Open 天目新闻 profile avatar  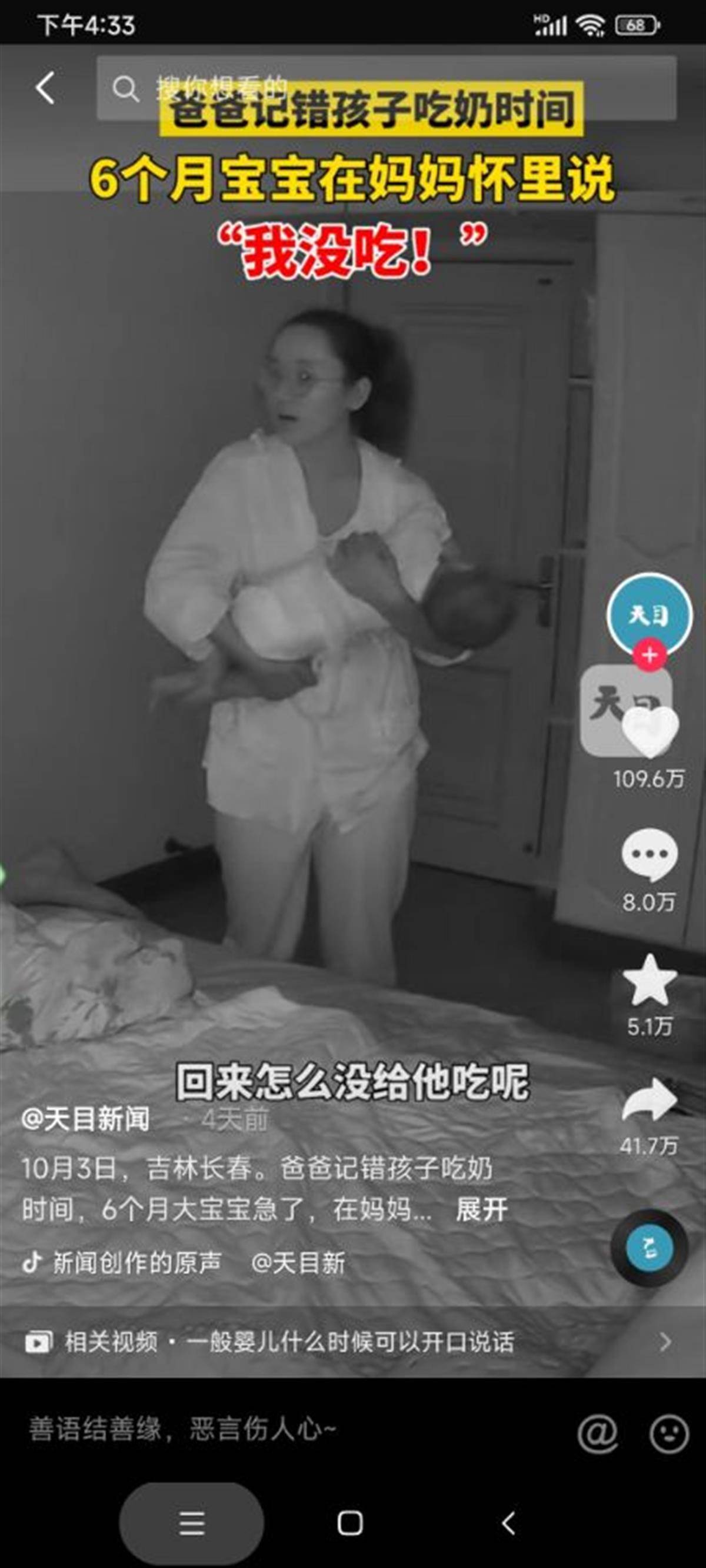coord(650,614)
